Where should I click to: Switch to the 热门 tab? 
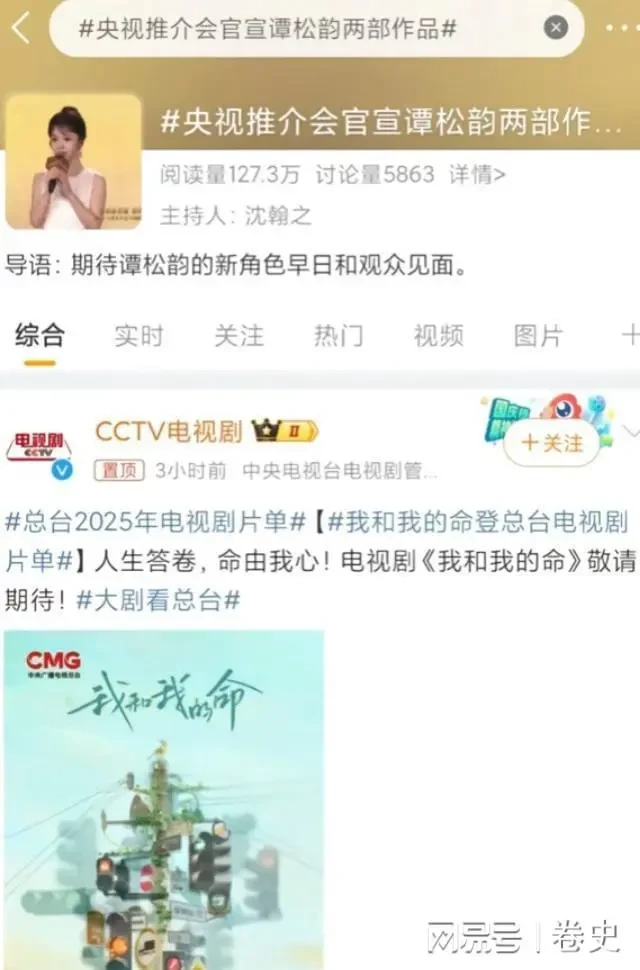click(x=338, y=335)
